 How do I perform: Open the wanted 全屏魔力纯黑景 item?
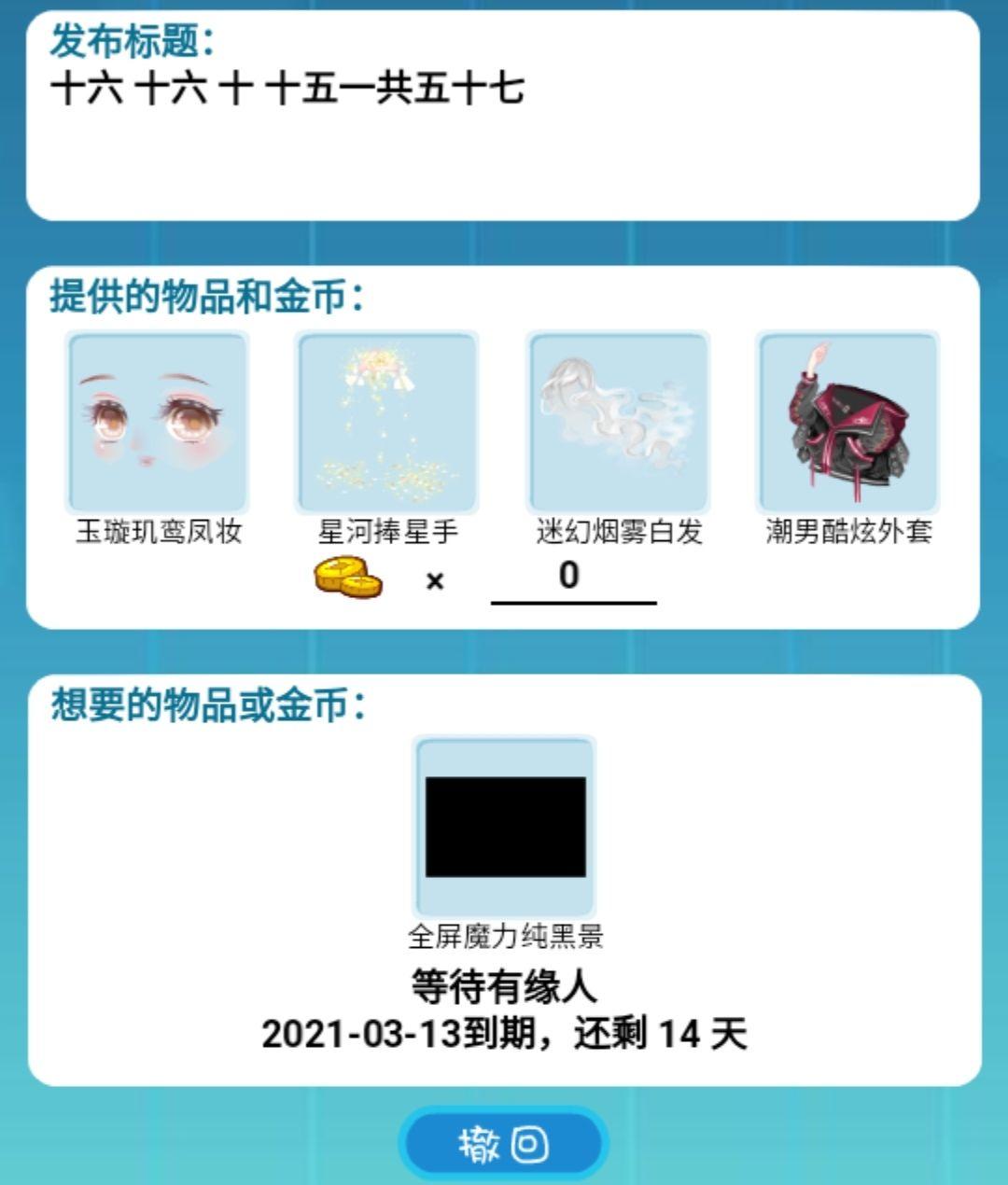coord(505,827)
